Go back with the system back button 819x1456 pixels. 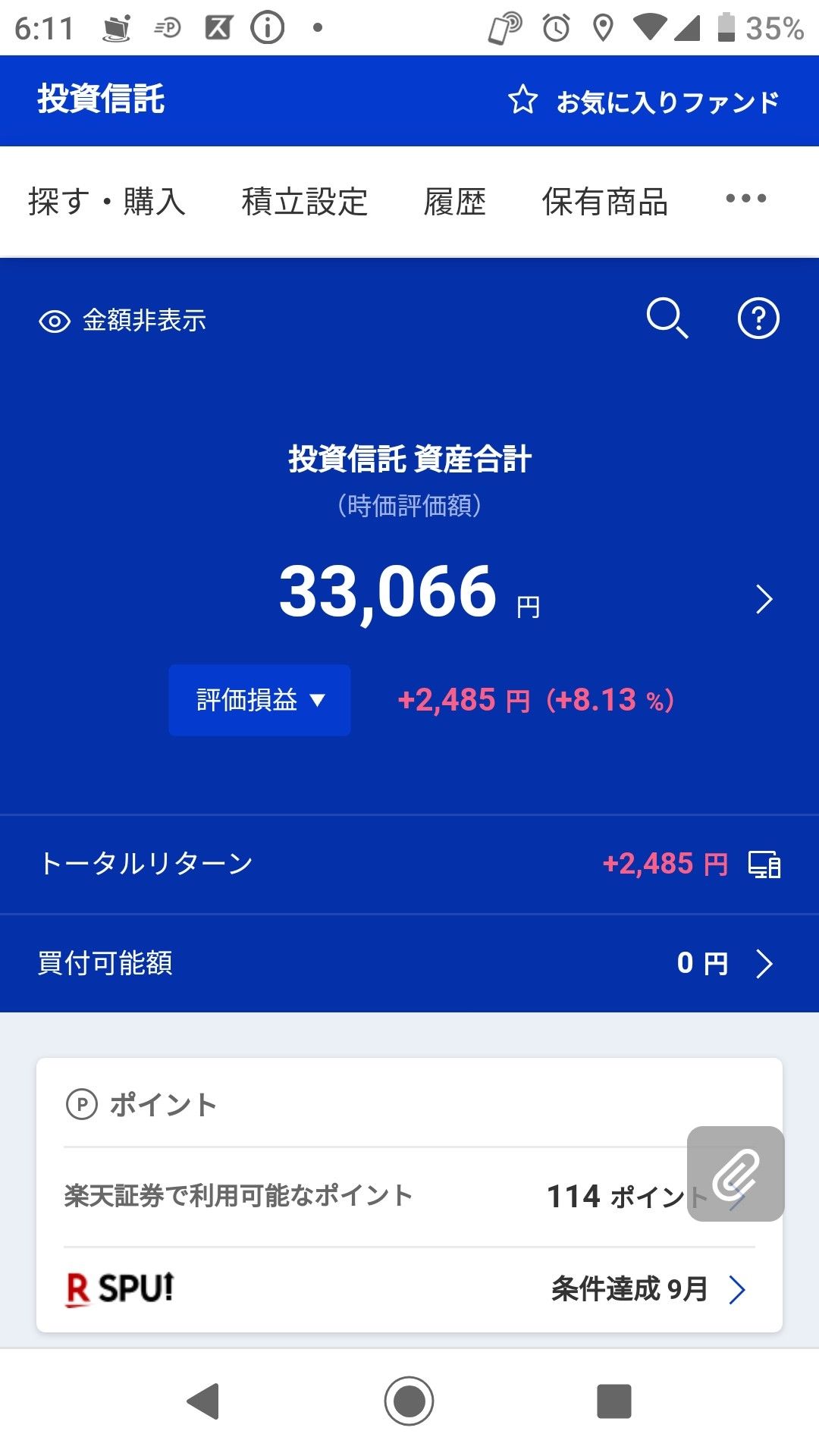[203, 1401]
